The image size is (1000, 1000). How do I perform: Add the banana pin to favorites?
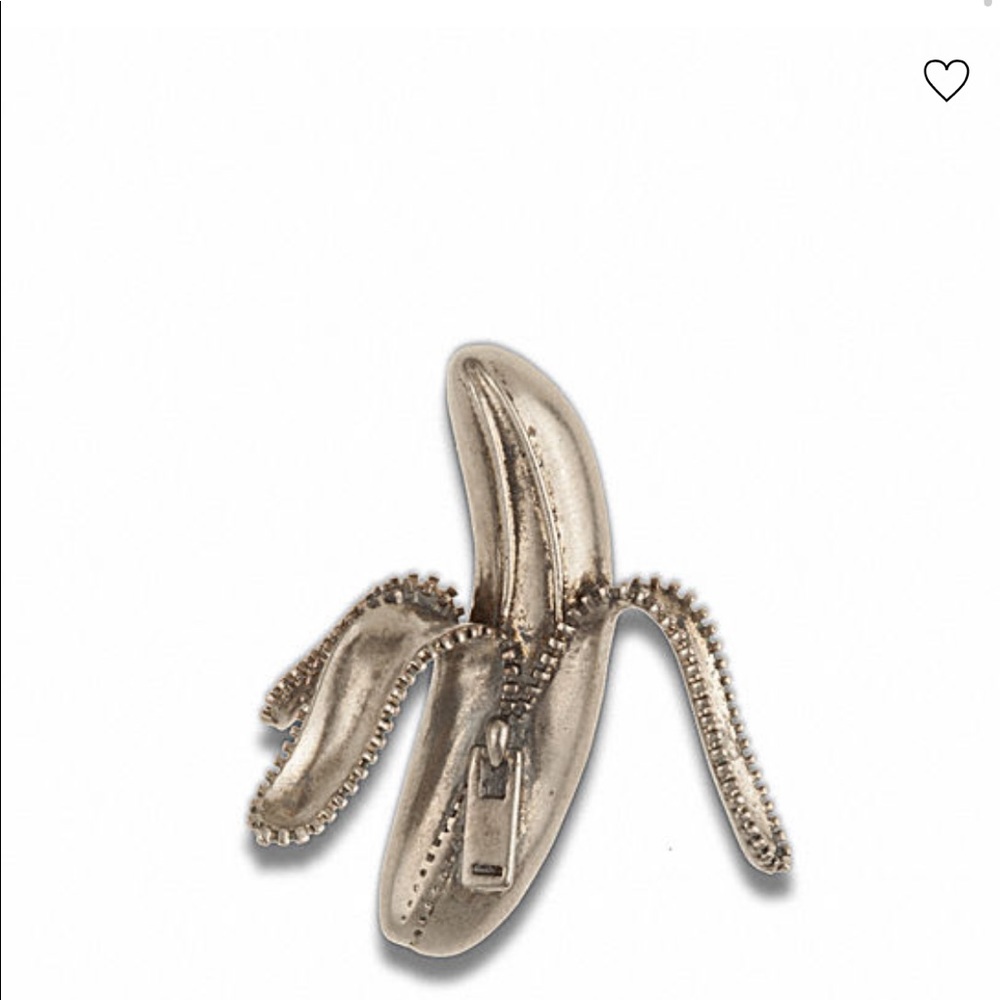946,80
